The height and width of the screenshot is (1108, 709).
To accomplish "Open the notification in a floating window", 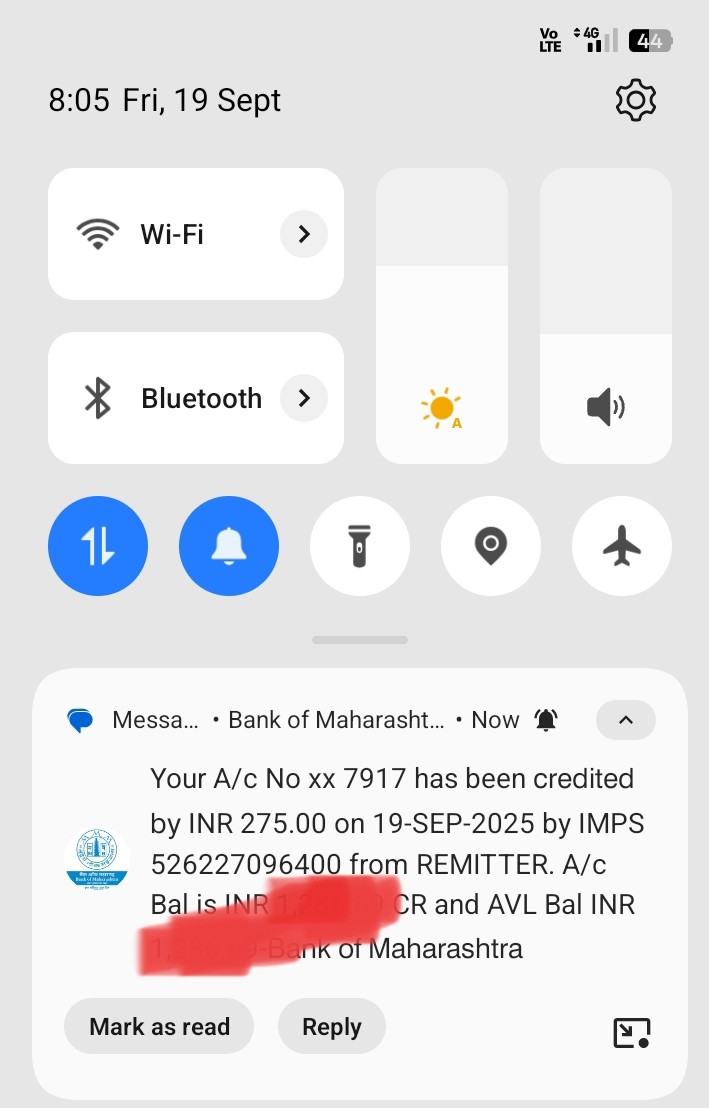I will coord(631,1032).
